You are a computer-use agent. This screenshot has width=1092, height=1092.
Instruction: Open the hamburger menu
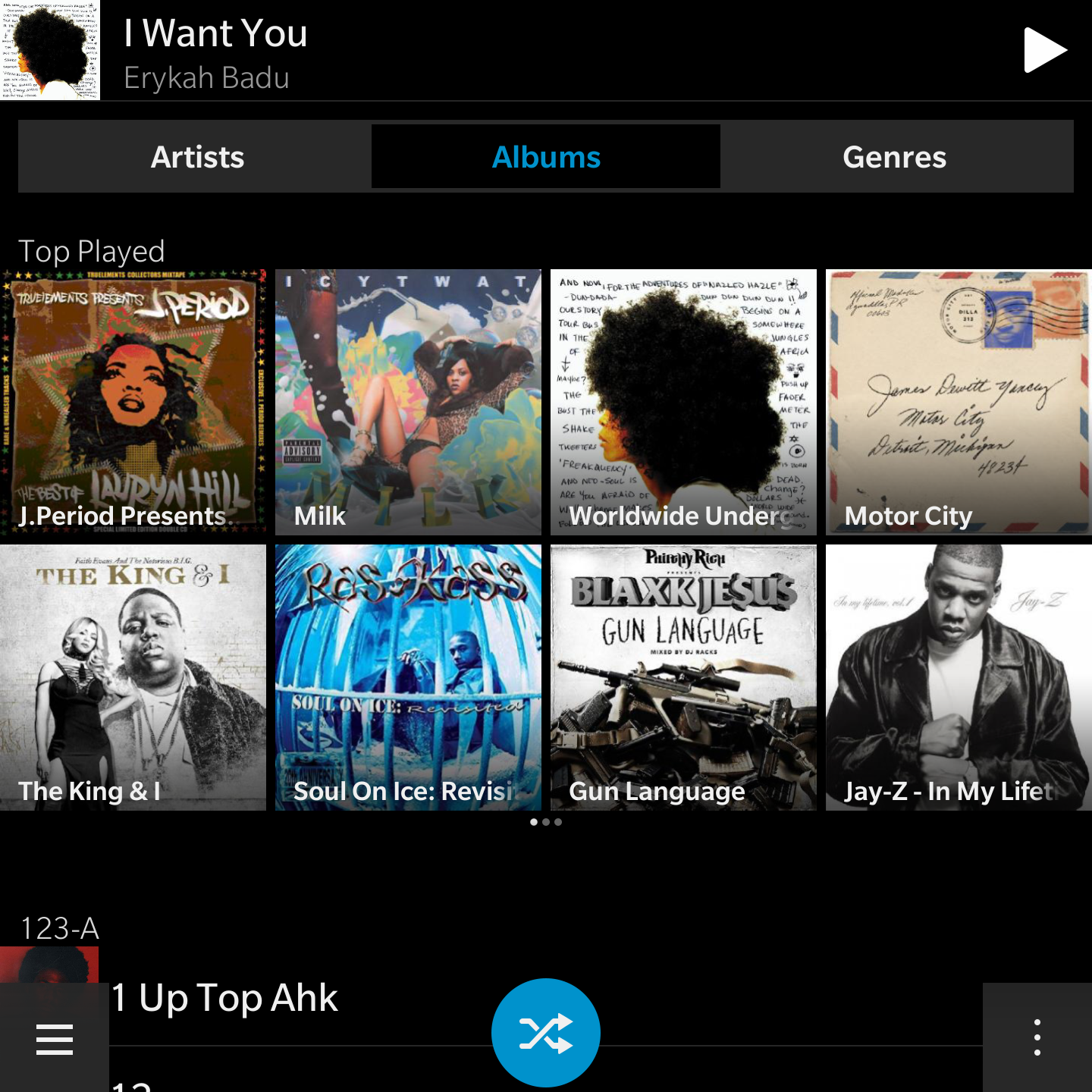click(x=55, y=1039)
